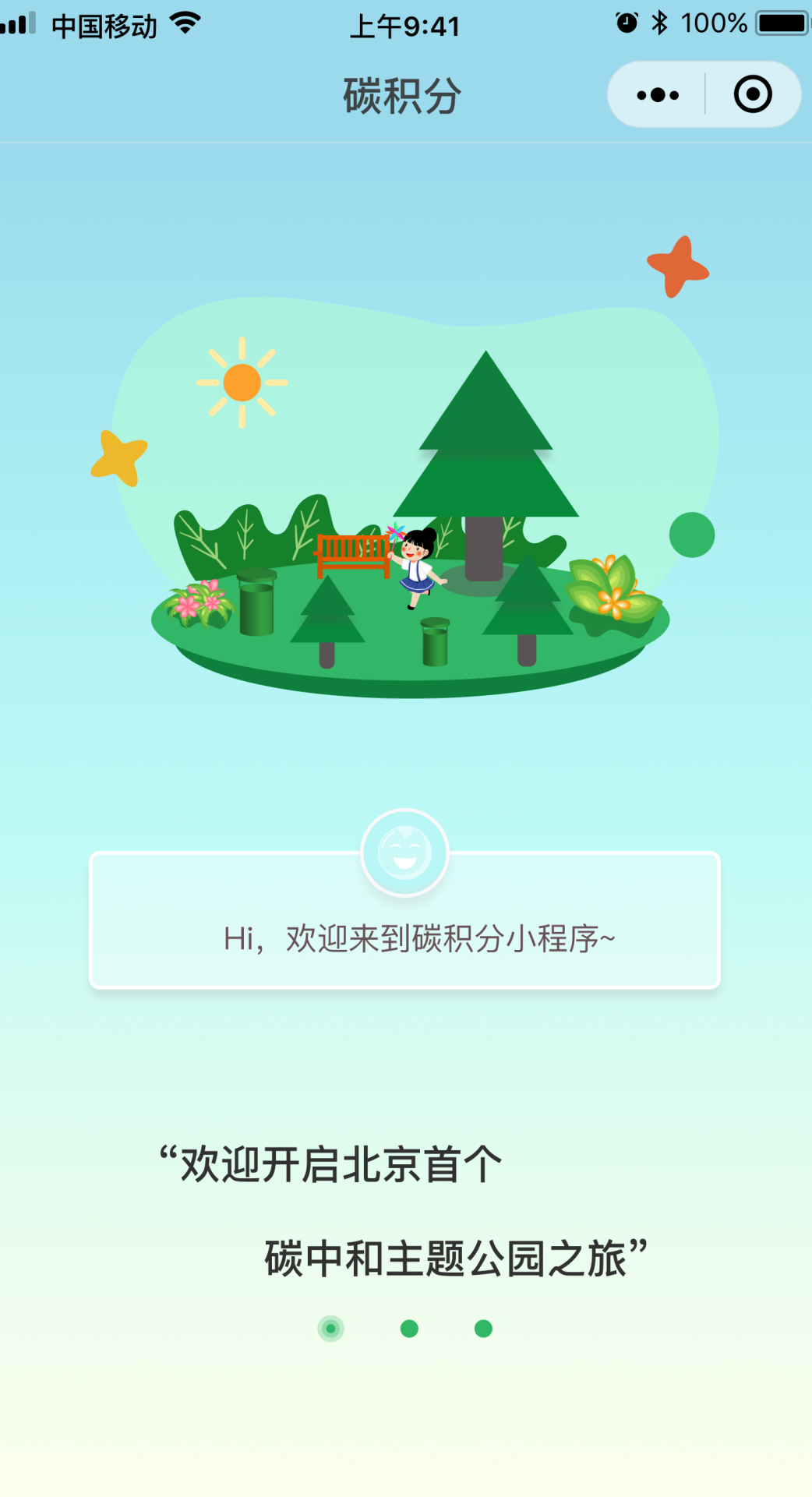Select the first onboarding page dot
The image size is (812, 1497).
[330, 1329]
